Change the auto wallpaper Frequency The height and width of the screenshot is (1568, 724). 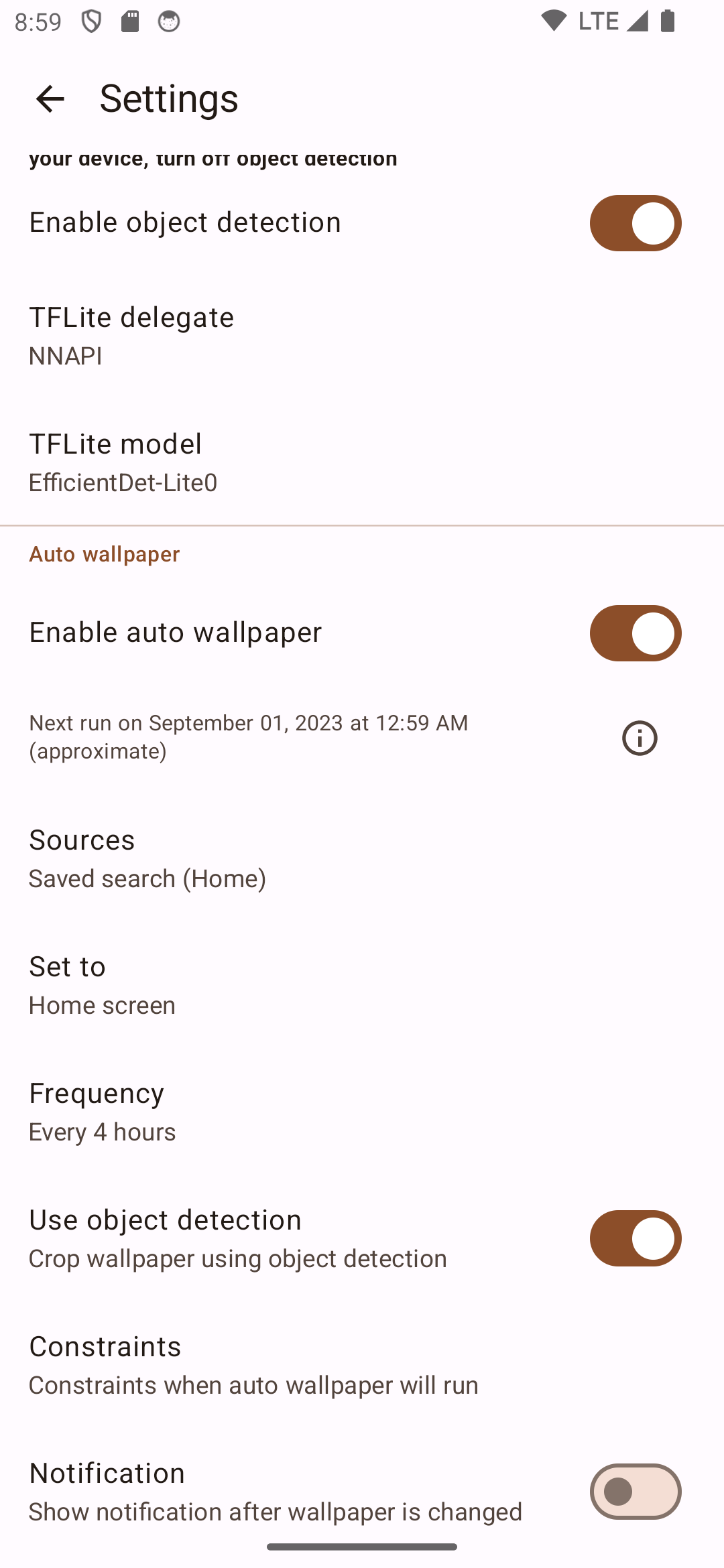point(362,1111)
